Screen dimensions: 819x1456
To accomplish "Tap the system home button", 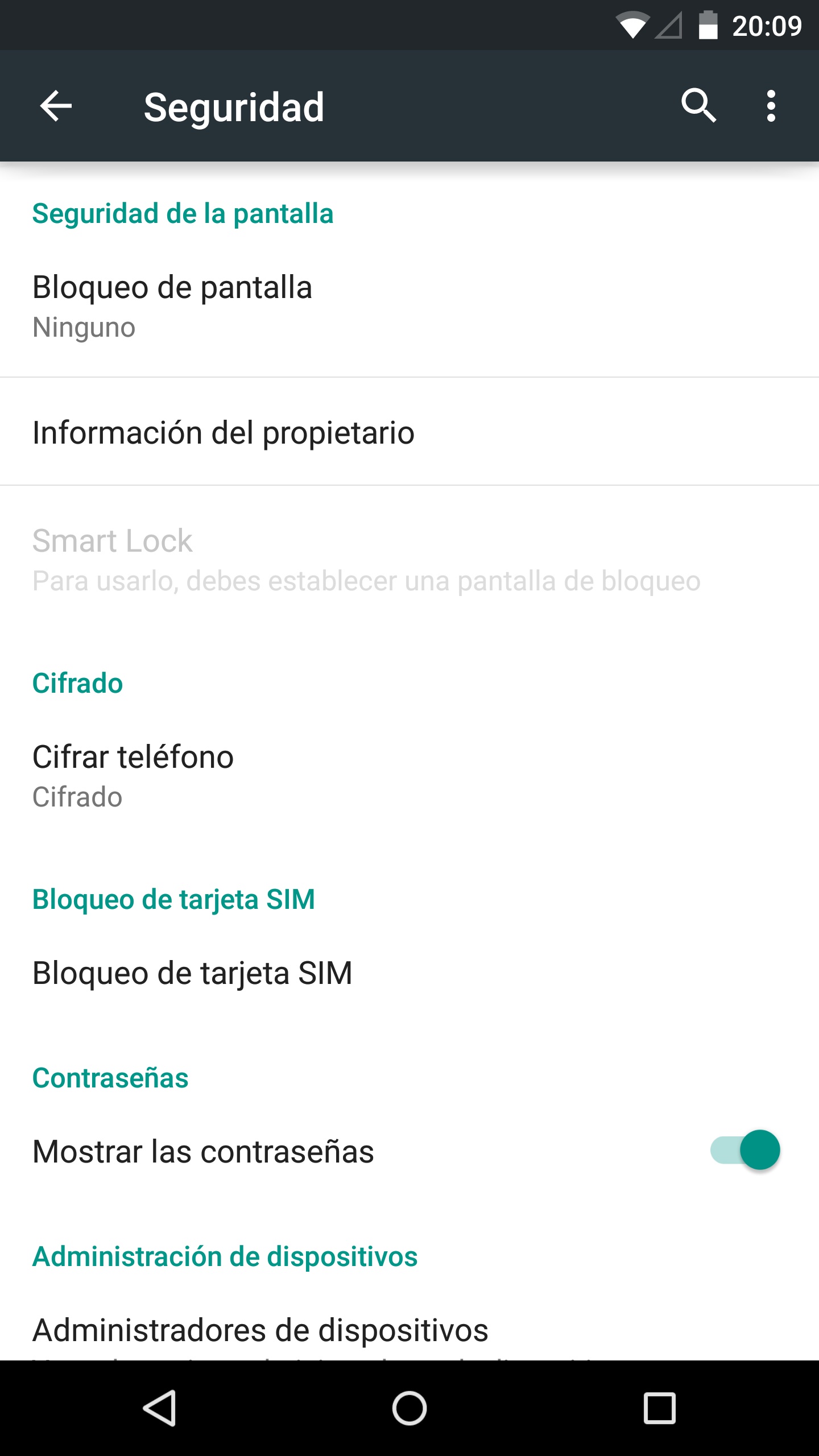I will coord(409,1408).
